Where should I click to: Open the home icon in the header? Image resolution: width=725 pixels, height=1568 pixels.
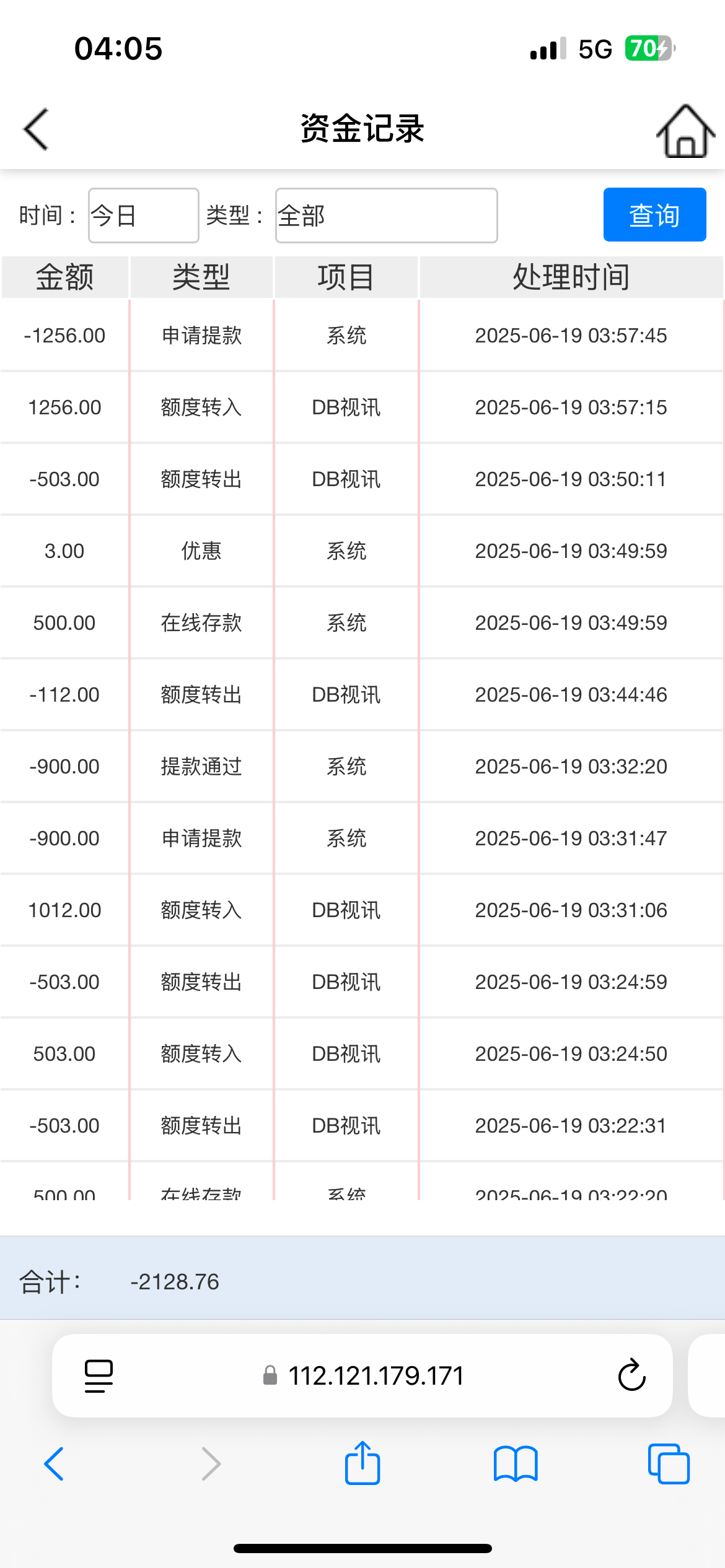[x=685, y=131]
